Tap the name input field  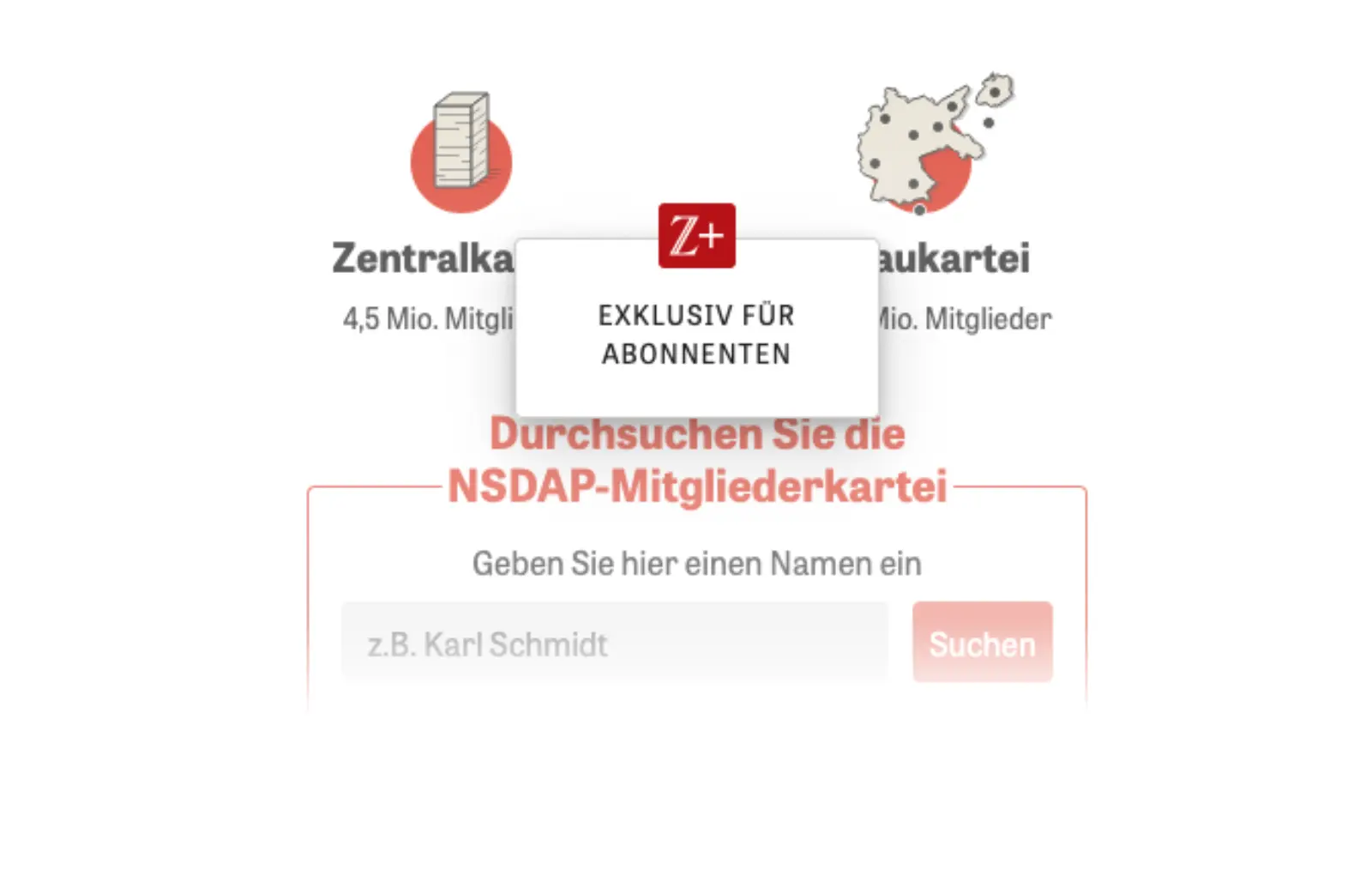(x=614, y=643)
